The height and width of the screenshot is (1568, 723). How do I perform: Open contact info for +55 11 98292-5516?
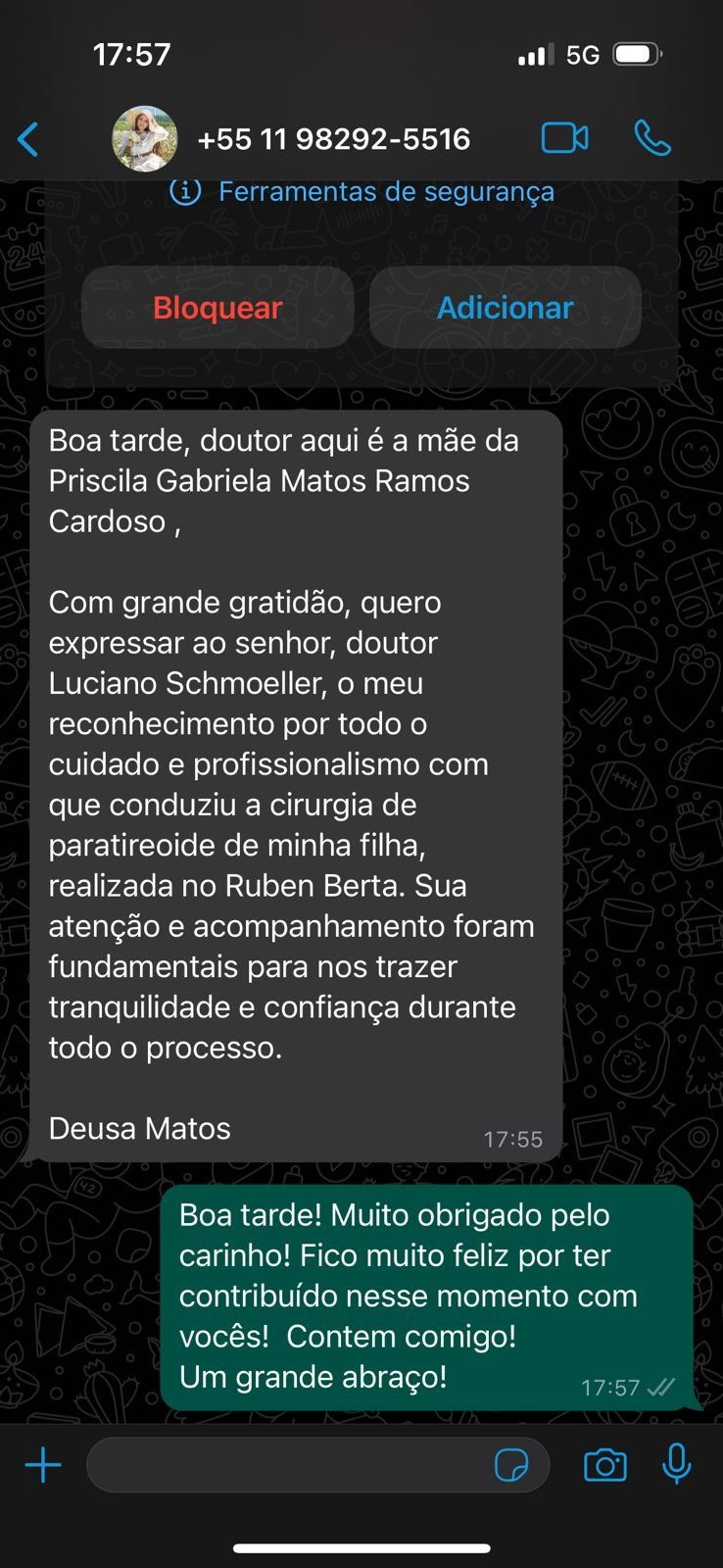tap(333, 139)
